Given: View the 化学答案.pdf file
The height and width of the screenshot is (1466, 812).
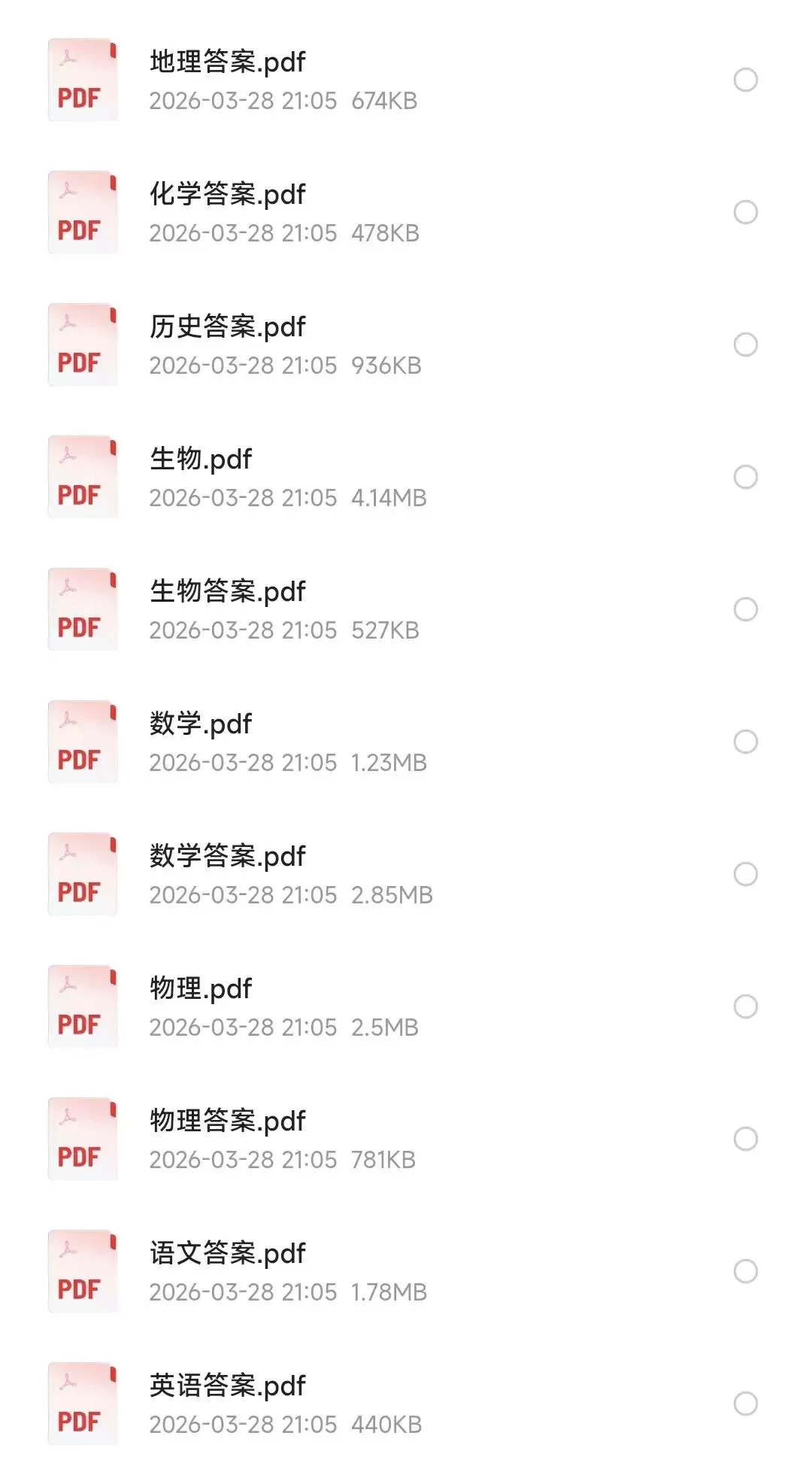Looking at the screenshot, I should pos(227,195).
